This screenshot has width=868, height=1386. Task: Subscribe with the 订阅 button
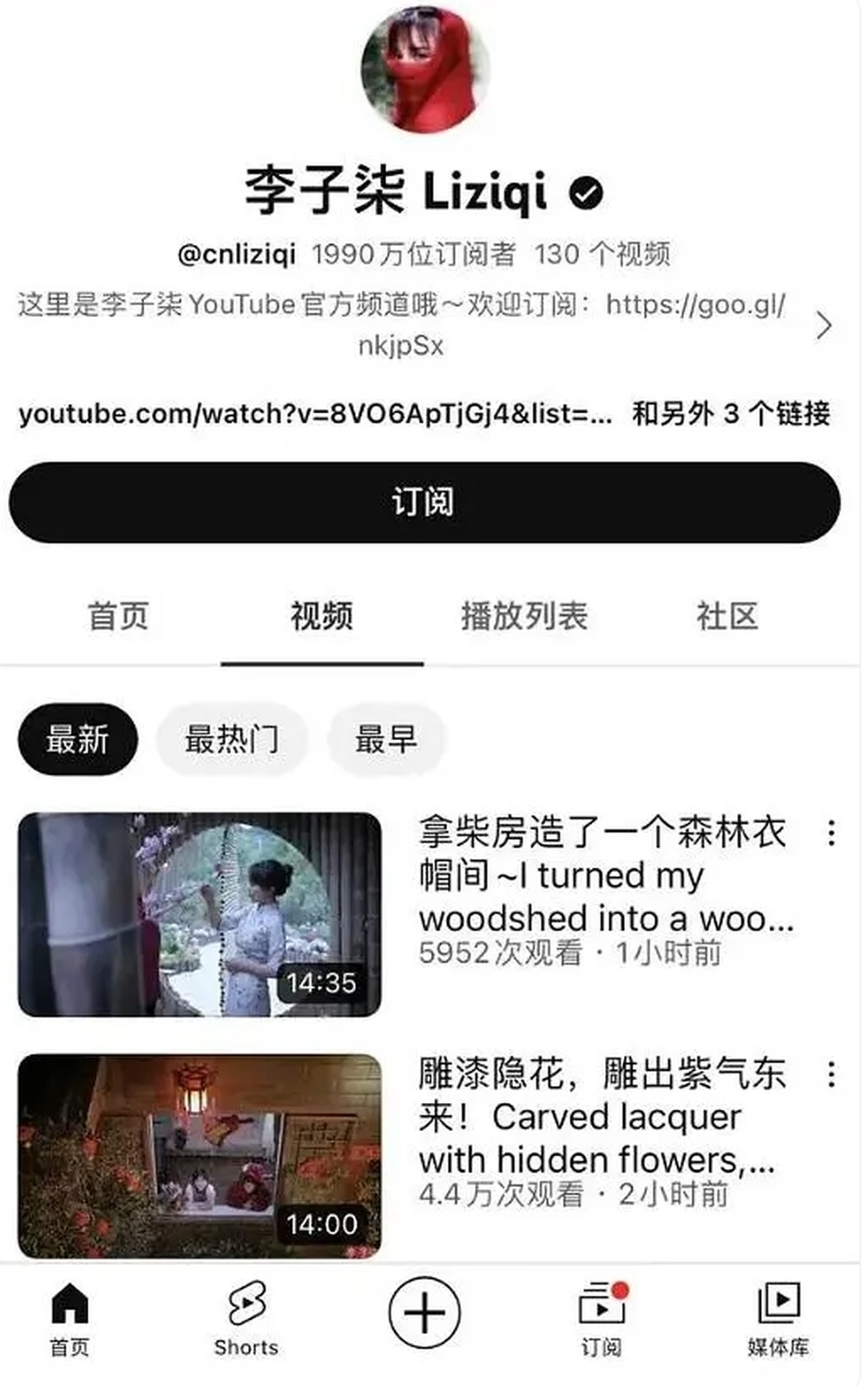point(424,503)
